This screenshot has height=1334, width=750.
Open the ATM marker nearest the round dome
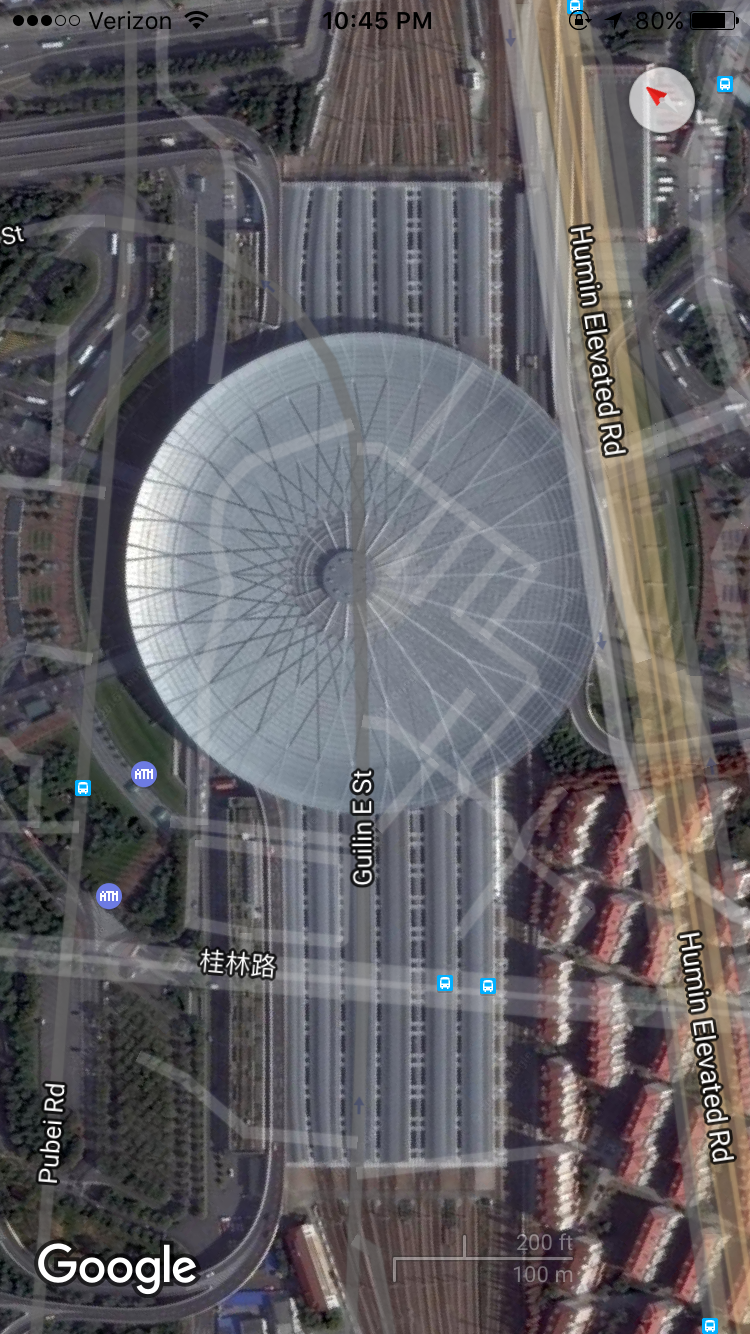(144, 774)
